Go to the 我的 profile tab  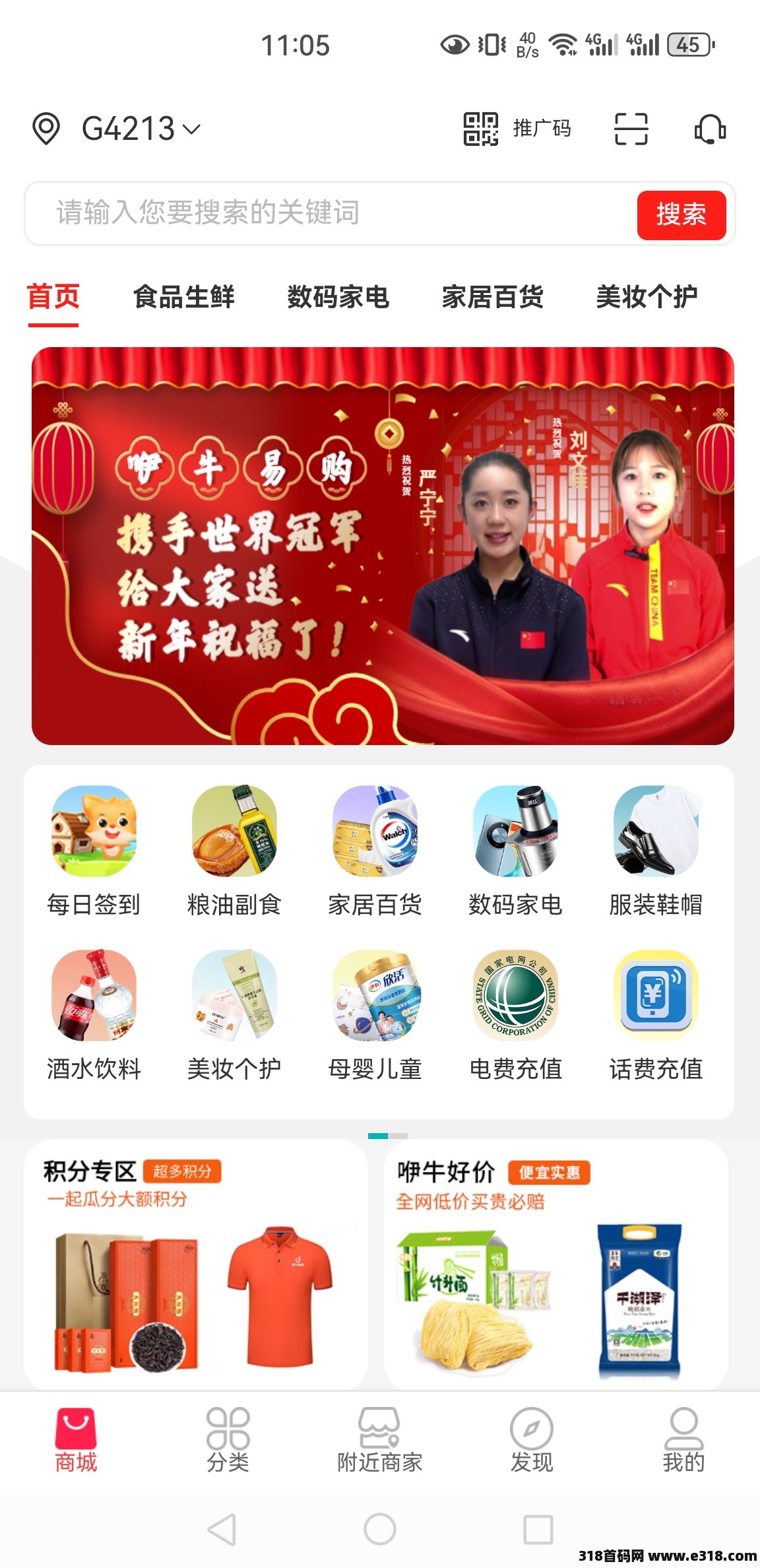click(683, 1441)
